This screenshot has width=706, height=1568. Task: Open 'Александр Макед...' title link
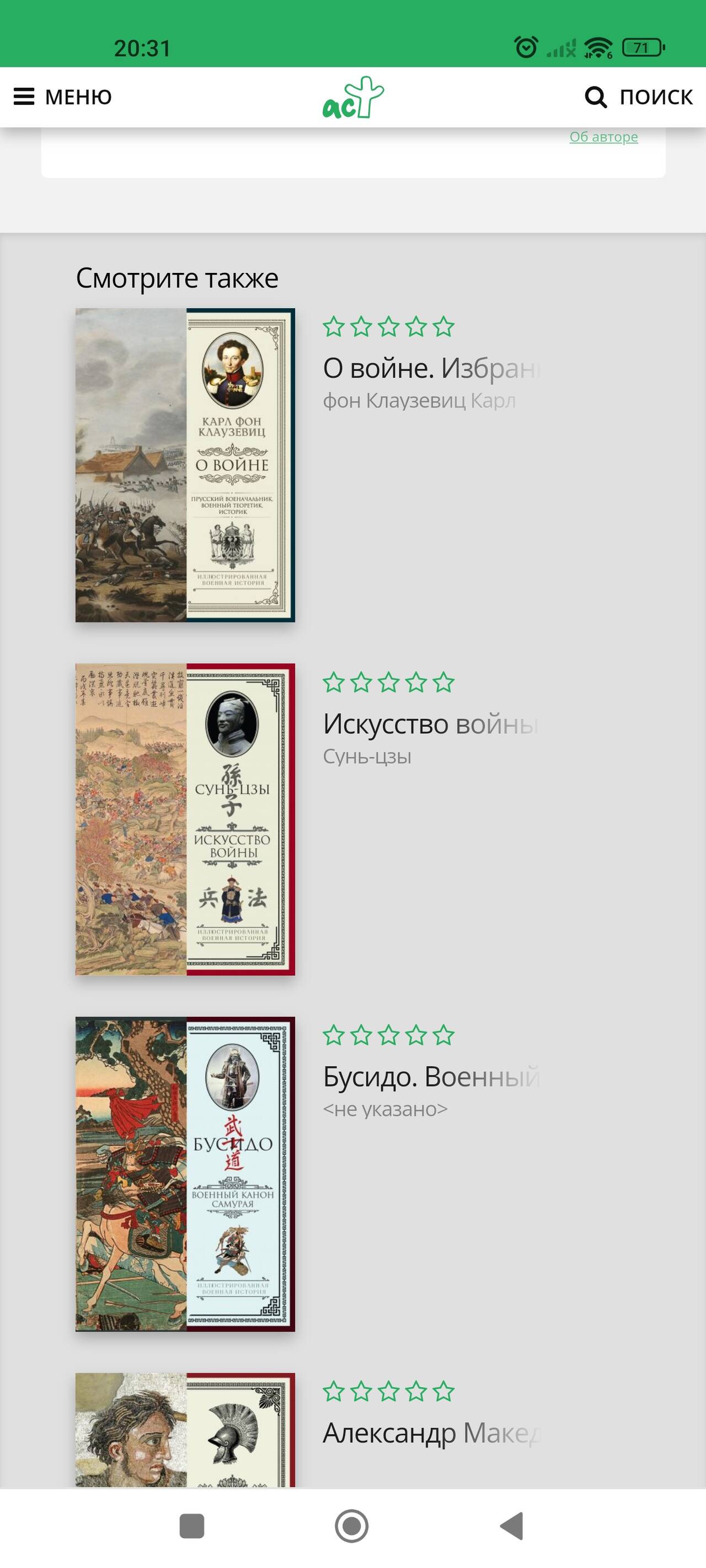tap(431, 1433)
